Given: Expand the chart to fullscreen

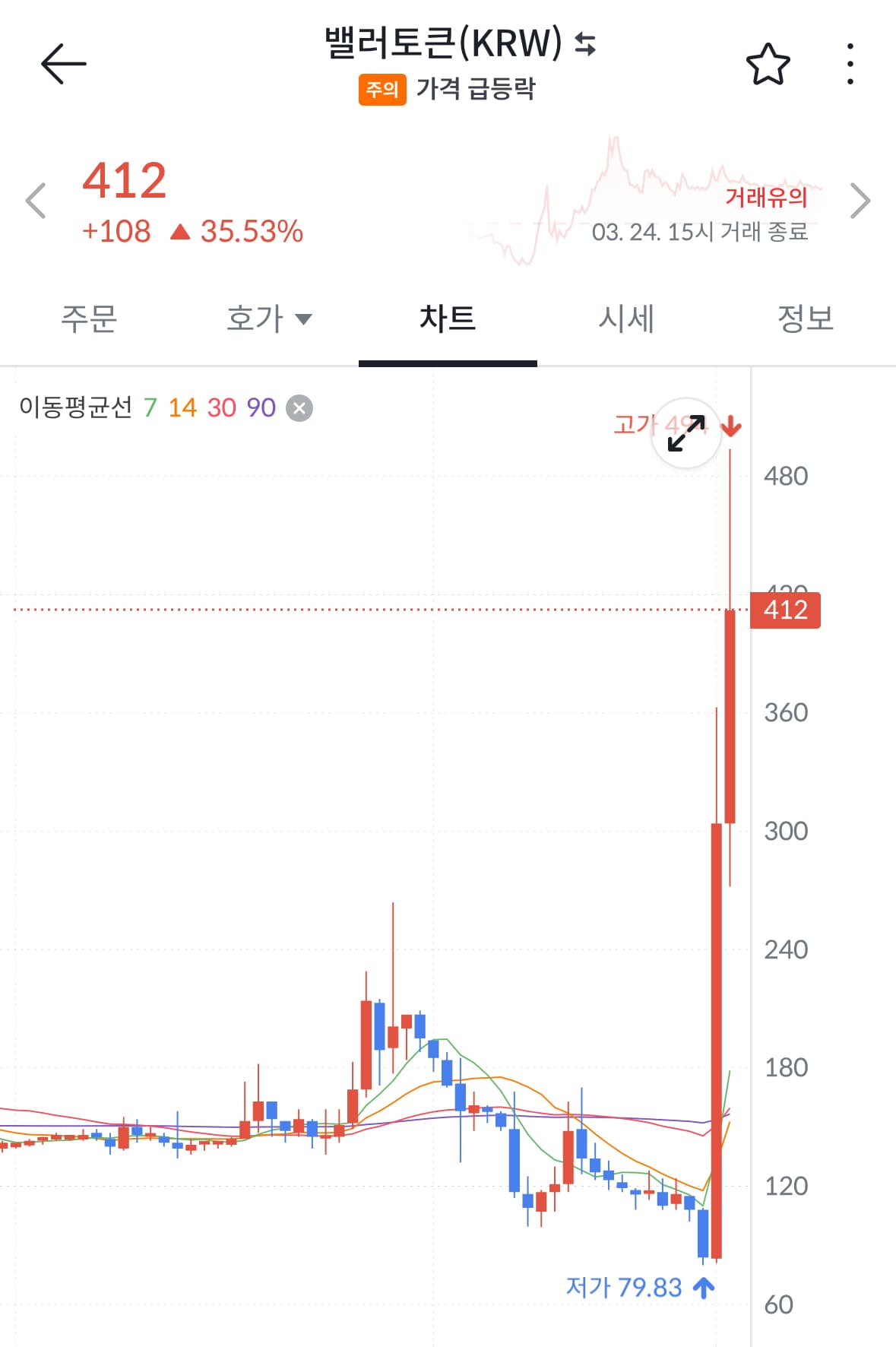Looking at the screenshot, I should click(686, 433).
